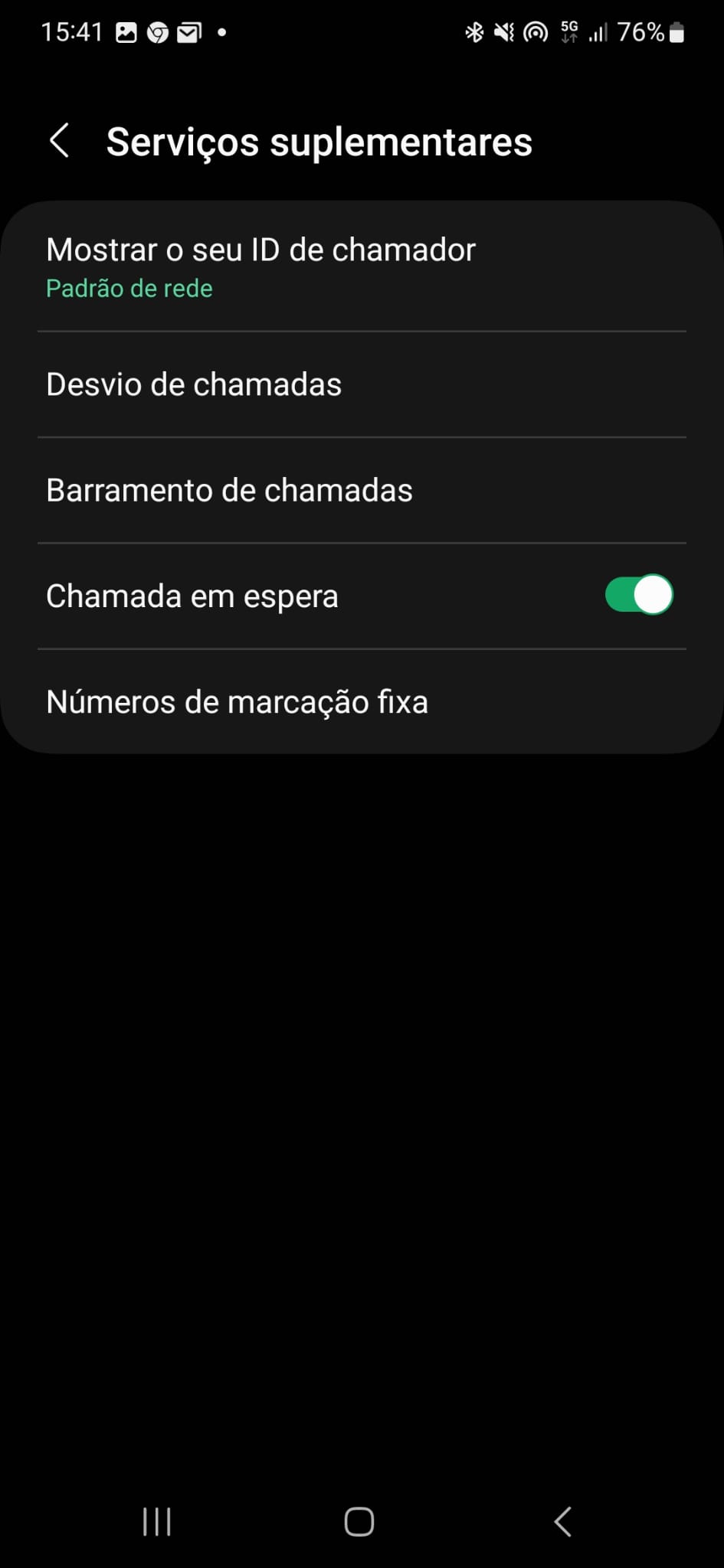
Task: Open Mostrar o seu ID de chamador
Action: click(x=362, y=266)
